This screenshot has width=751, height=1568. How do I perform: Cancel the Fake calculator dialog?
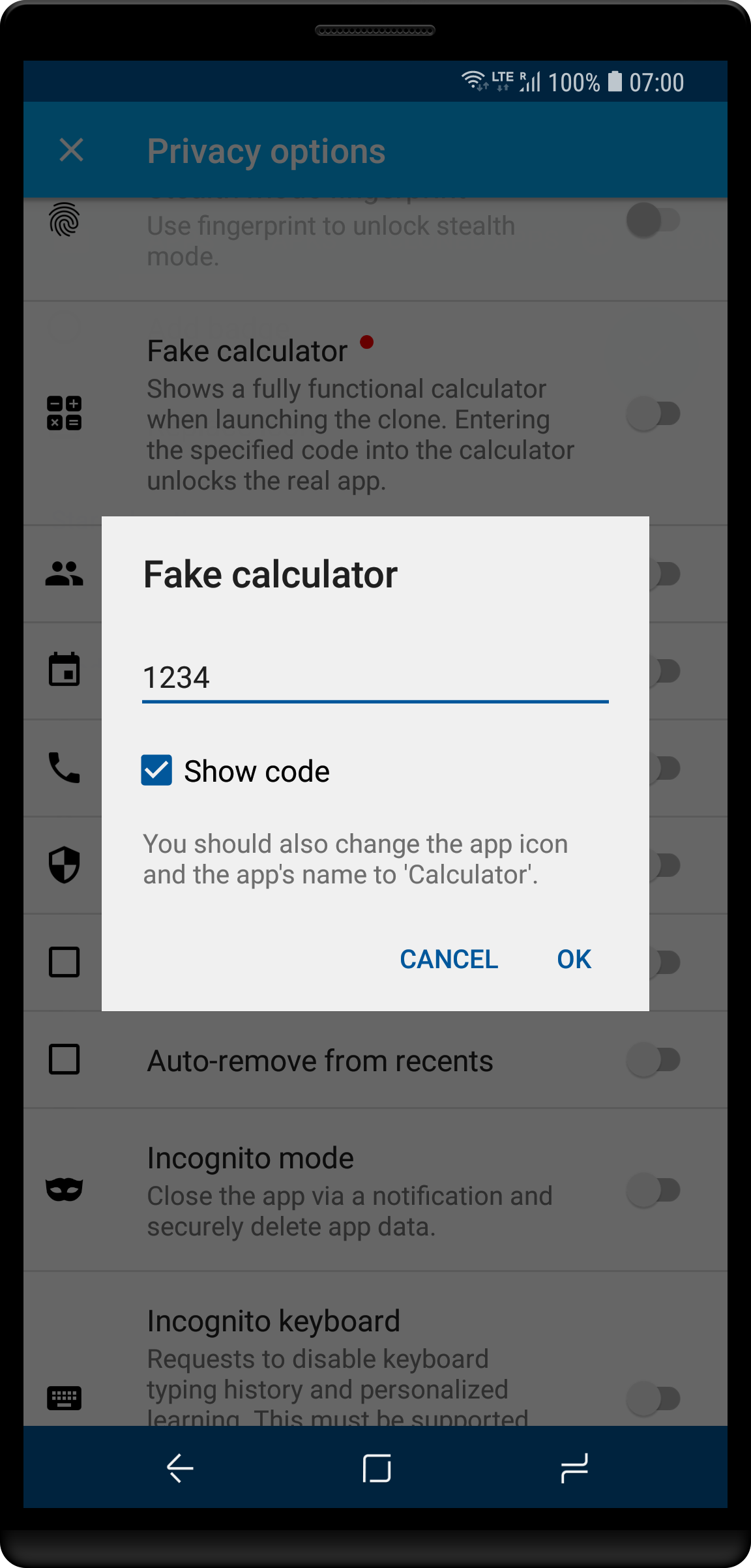(x=449, y=959)
